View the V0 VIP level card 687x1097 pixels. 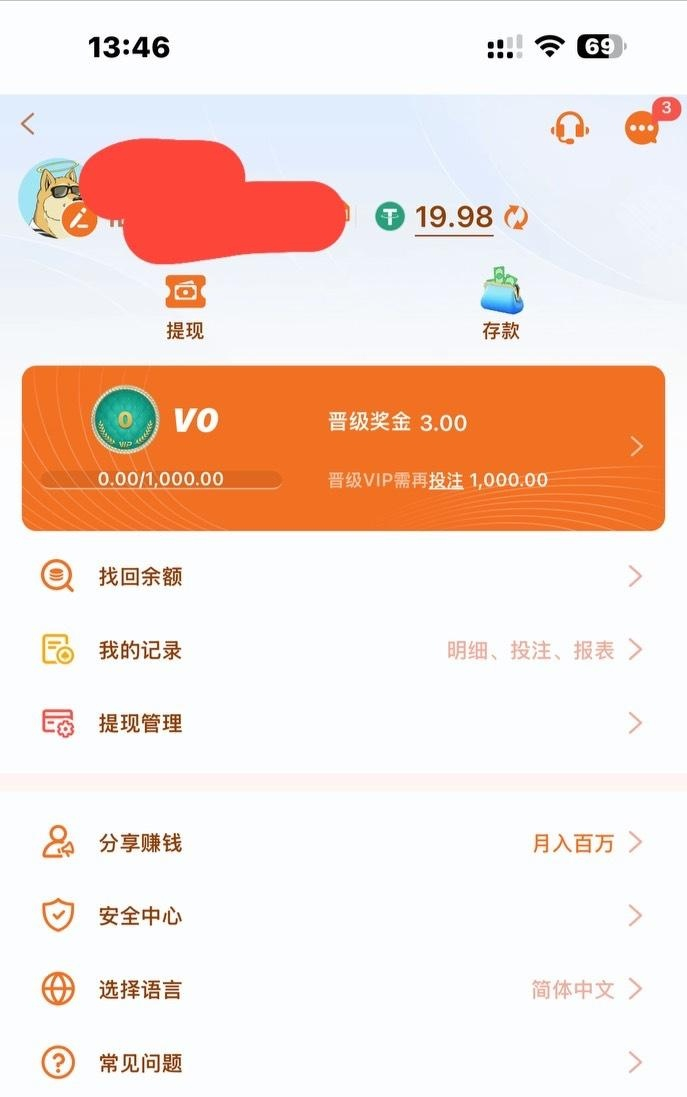pos(343,447)
